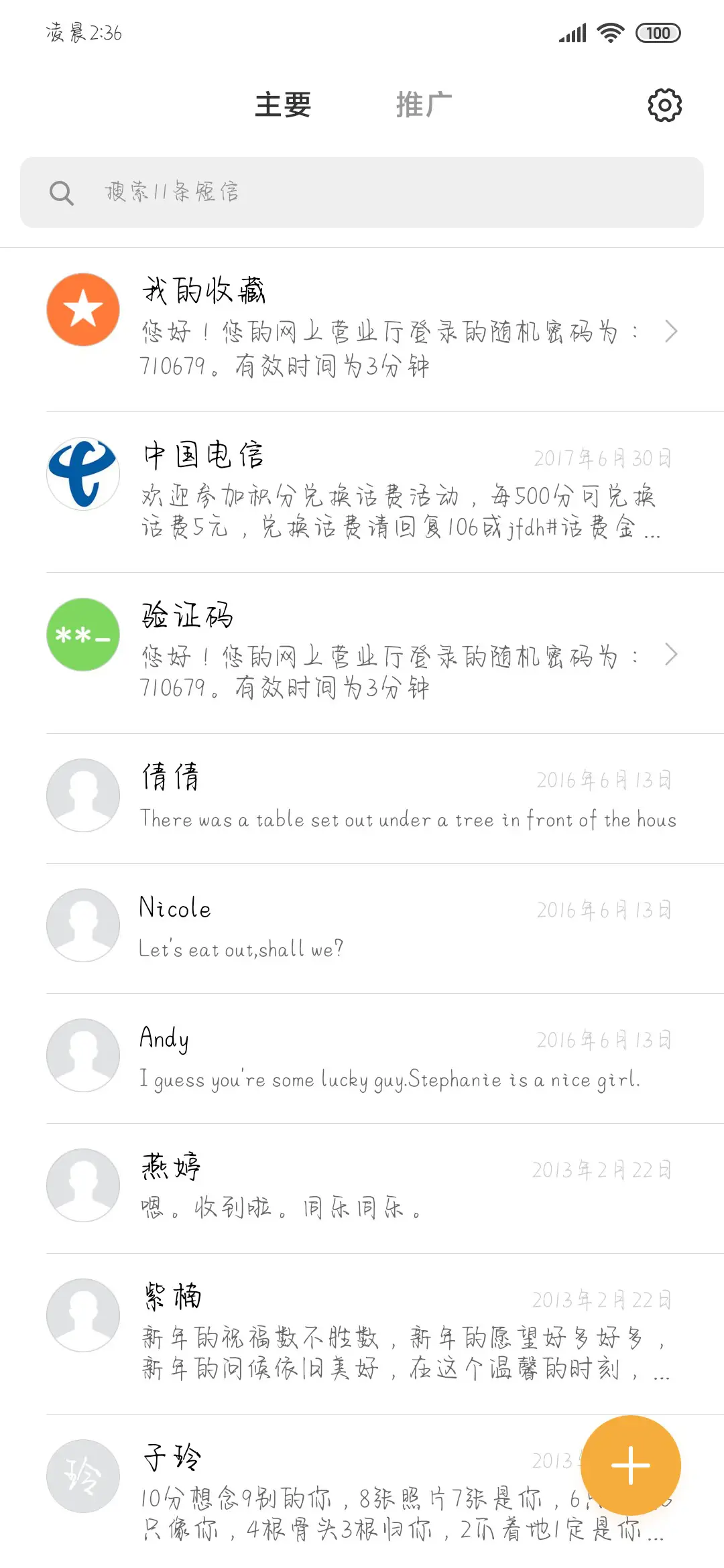Open the 中国电信 carrier logo avatar

82,472
